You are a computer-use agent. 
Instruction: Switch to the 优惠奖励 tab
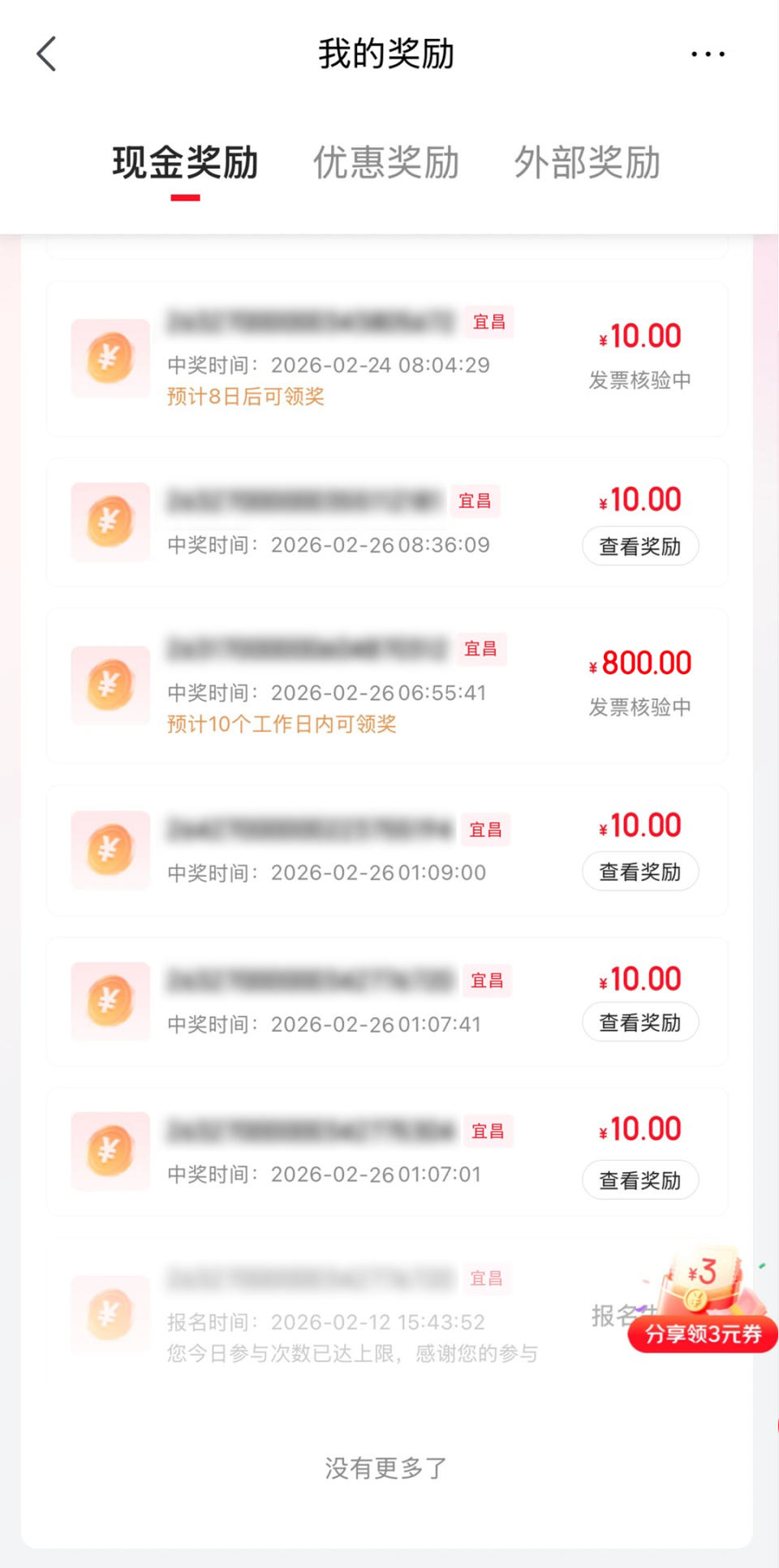click(385, 163)
